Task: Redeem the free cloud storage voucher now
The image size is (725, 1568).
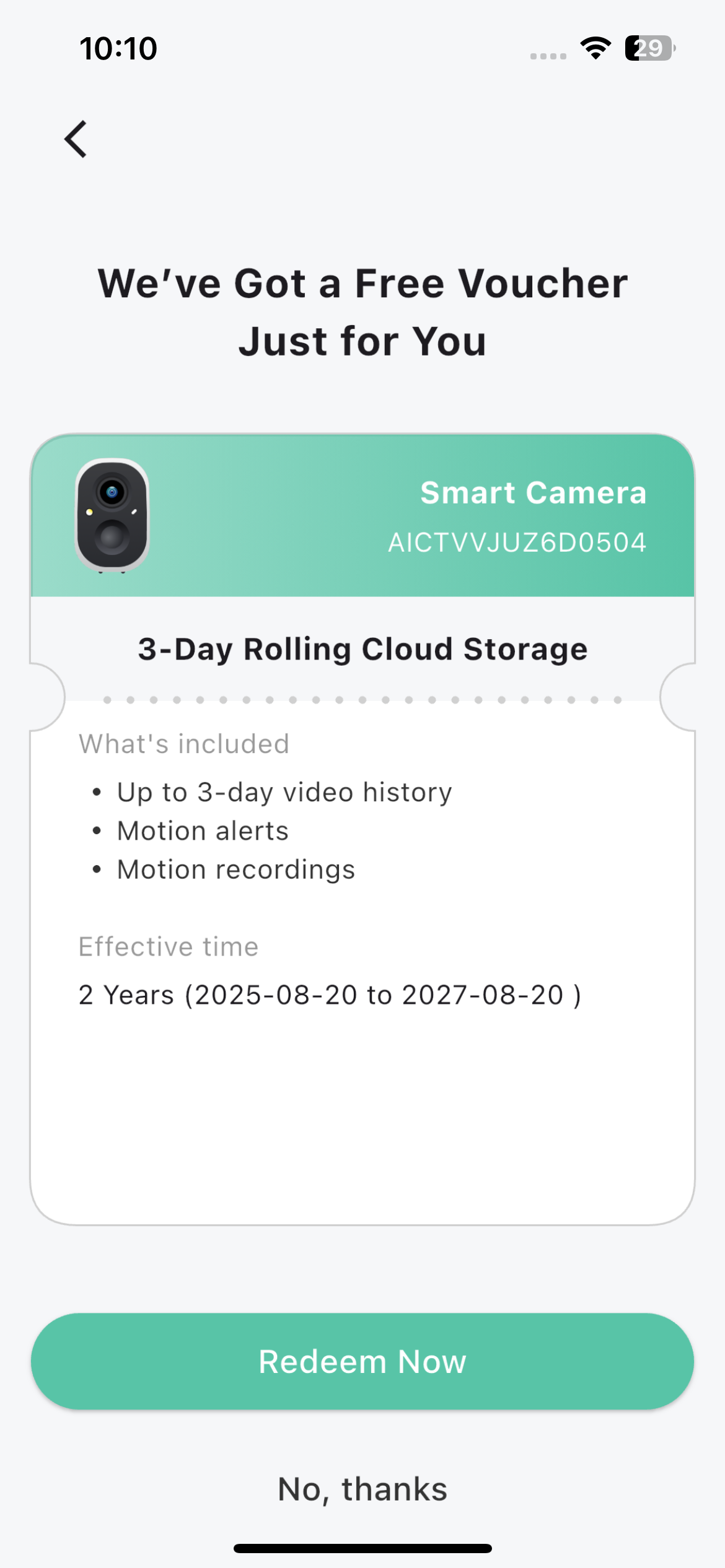Action: [x=362, y=1361]
